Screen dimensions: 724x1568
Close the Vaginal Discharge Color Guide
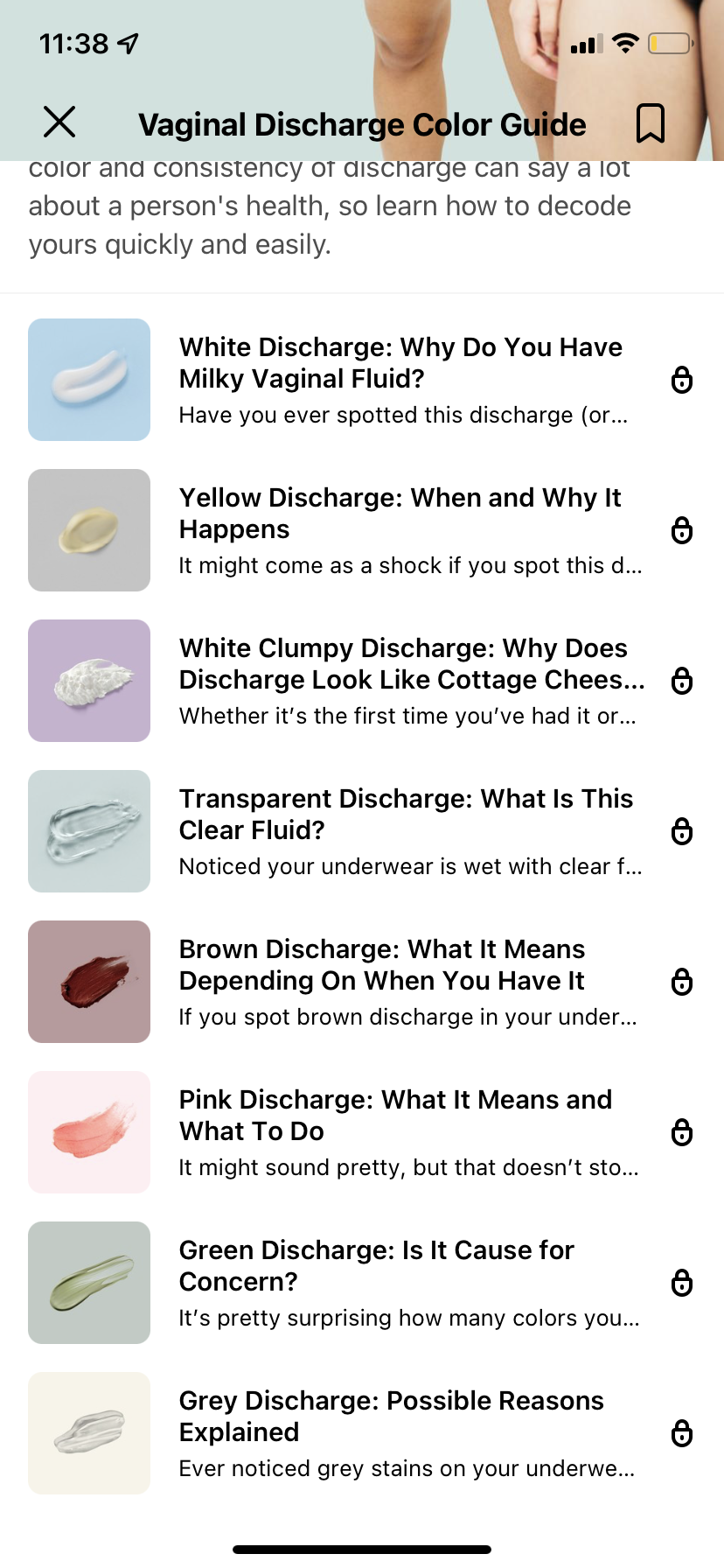59,122
